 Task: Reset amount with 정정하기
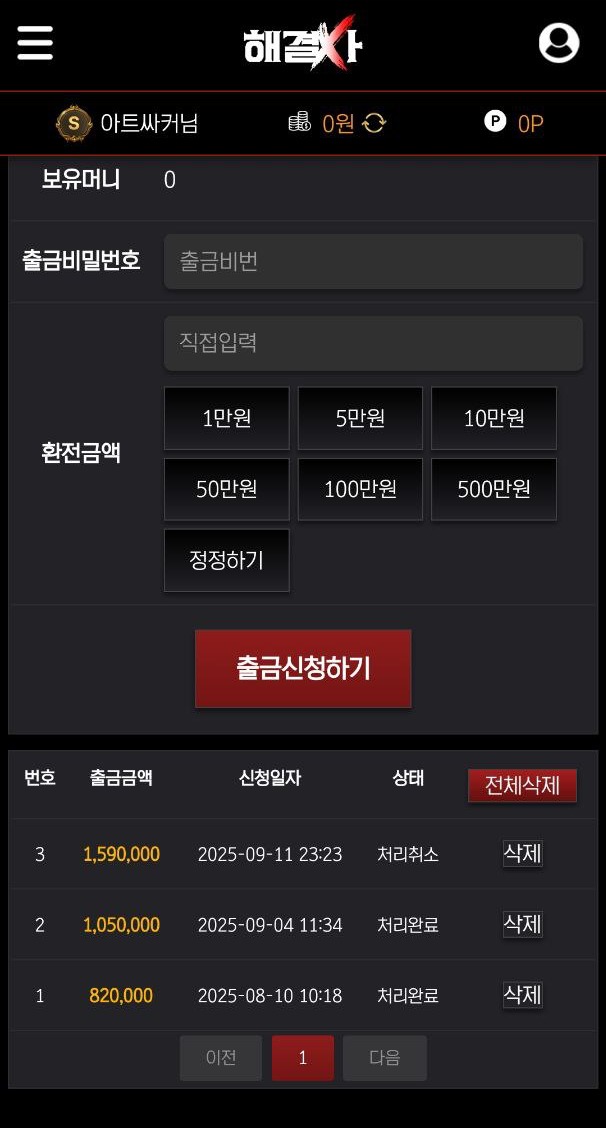click(x=226, y=560)
